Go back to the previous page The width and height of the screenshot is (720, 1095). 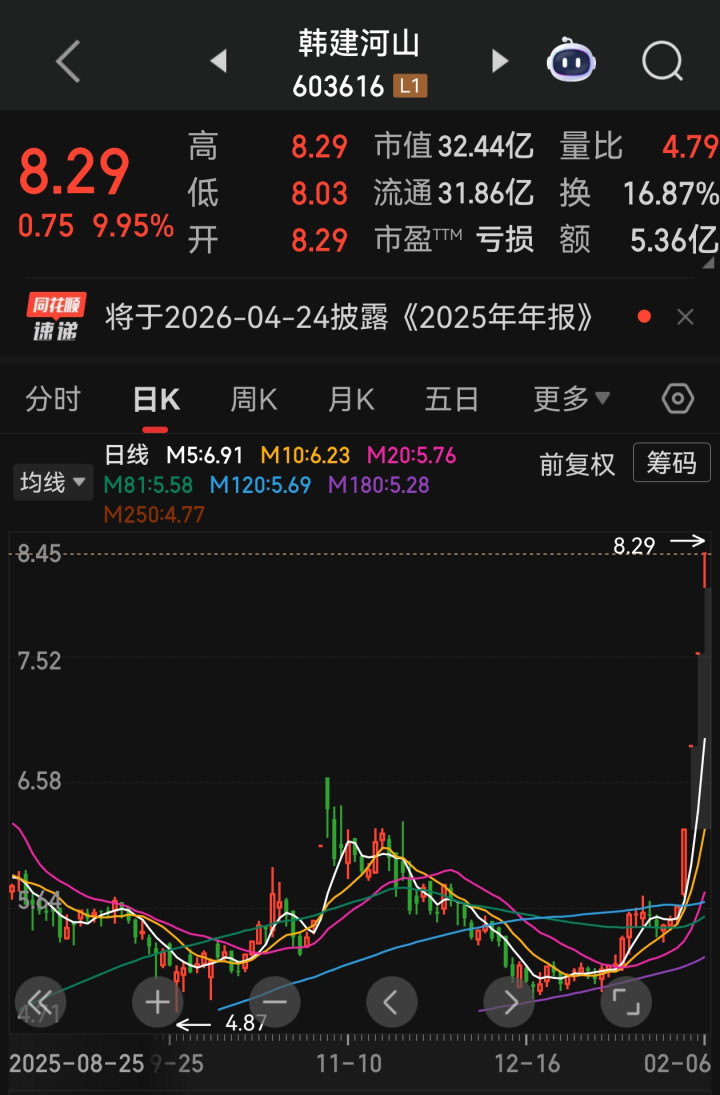tap(67, 62)
